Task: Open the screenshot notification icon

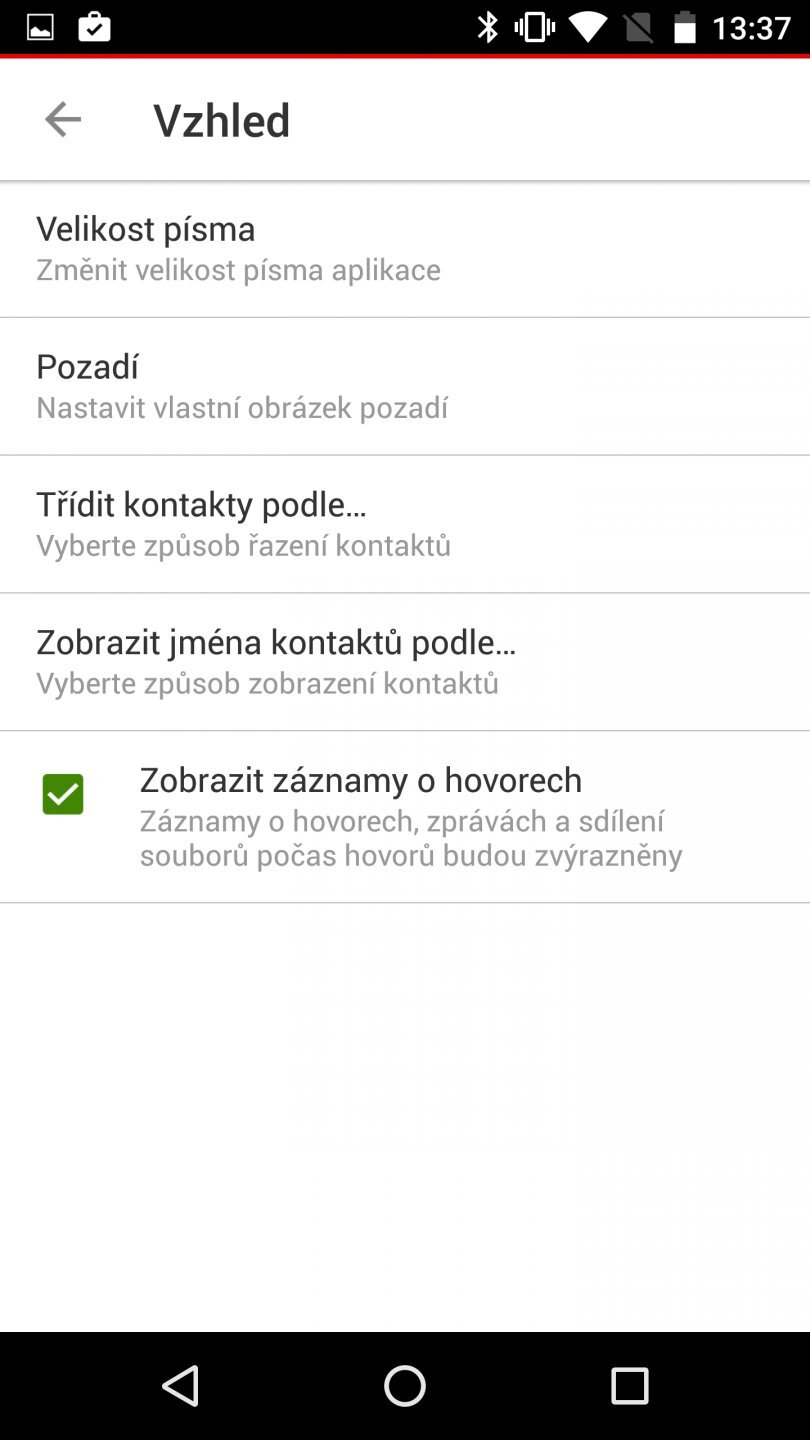Action: (38, 27)
